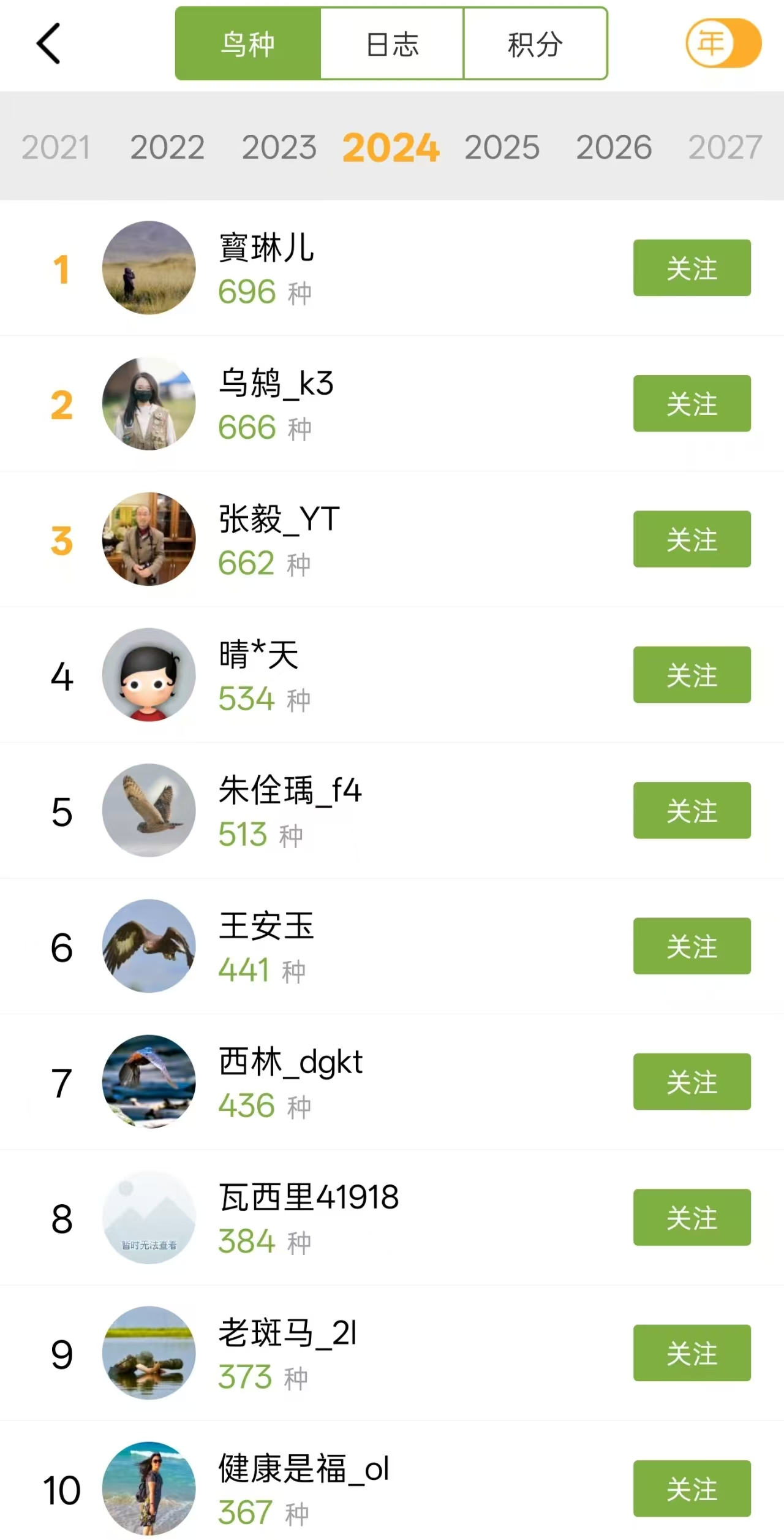Toggle the 年 yearly switch
Screen dimensions: 784x1540
[723, 43]
